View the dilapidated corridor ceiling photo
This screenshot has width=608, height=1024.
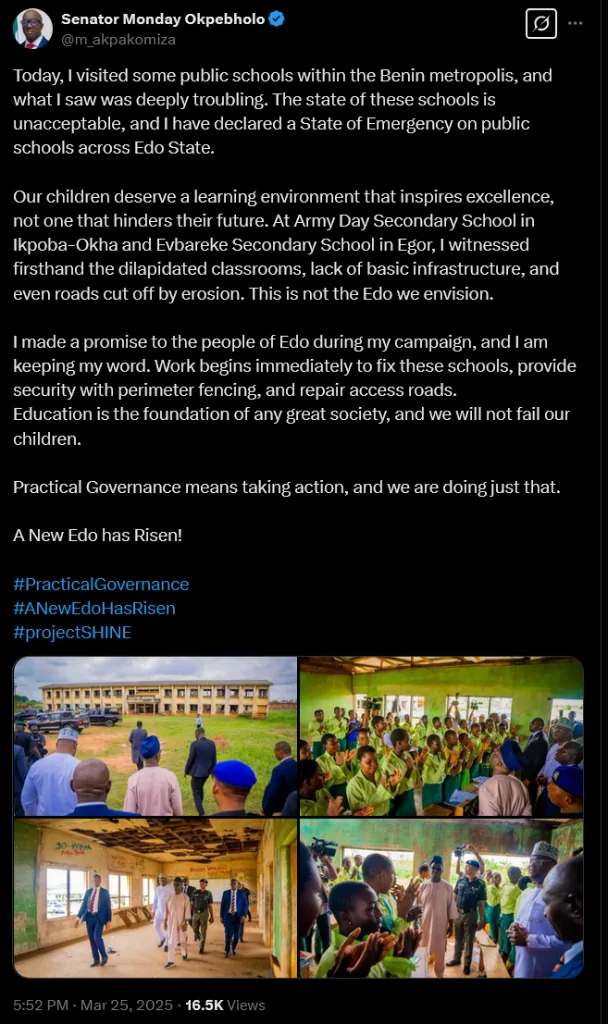coord(155,898)
